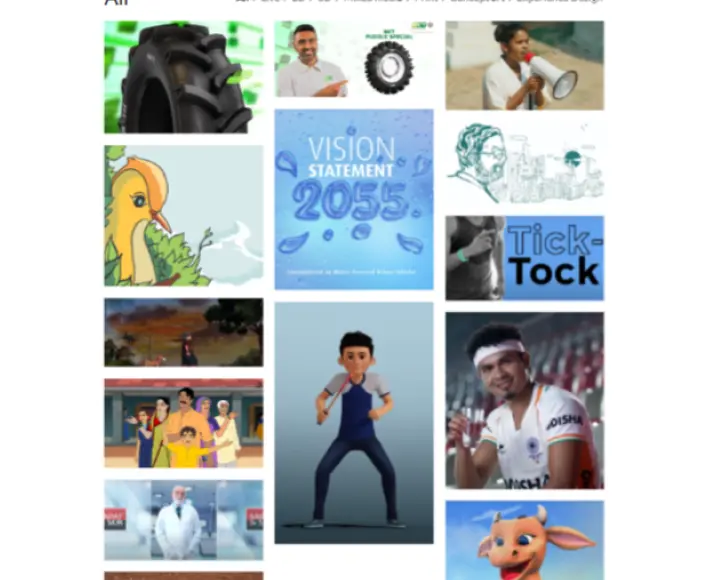
Task: Open the man in white coat tile
Action: click(x=183, y=520)
